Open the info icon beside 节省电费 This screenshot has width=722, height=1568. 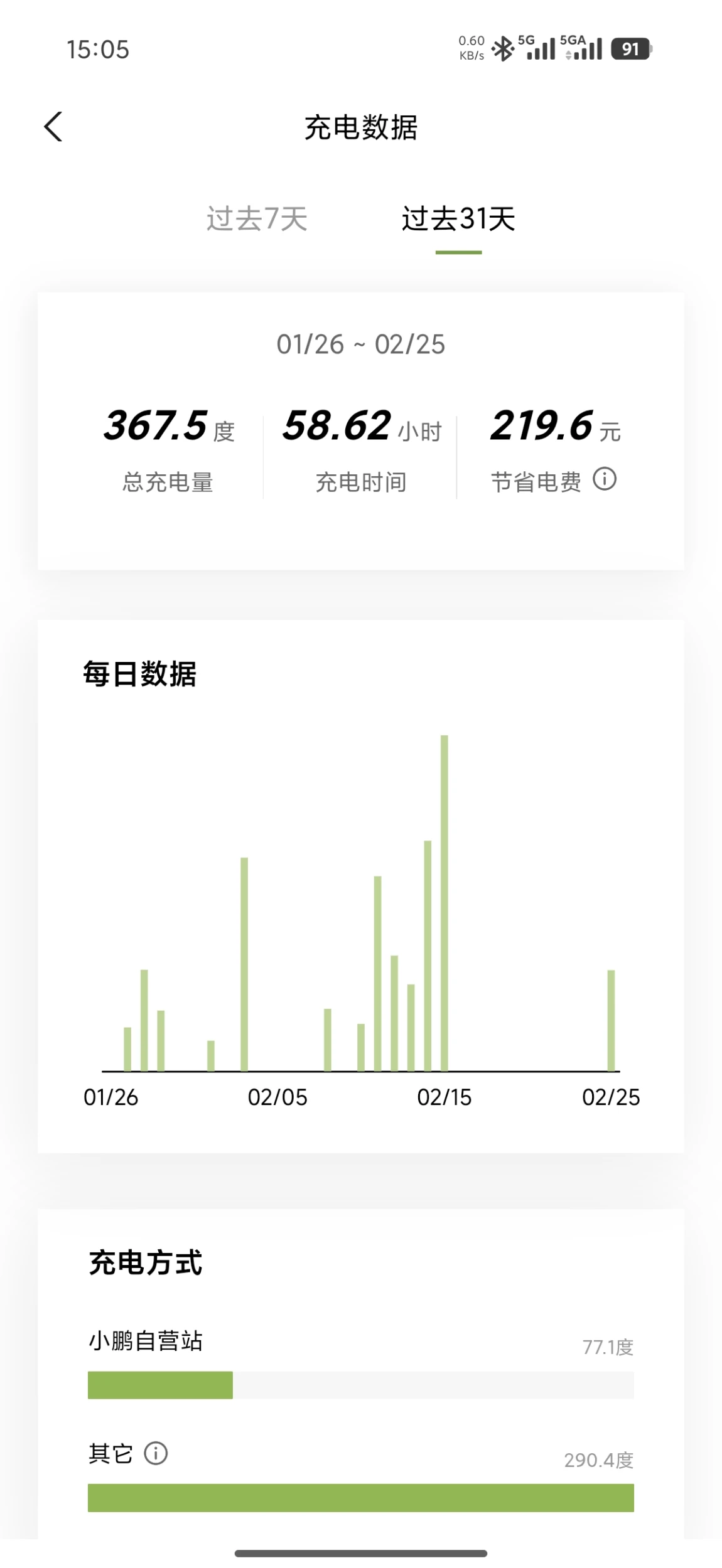point(605,479)
